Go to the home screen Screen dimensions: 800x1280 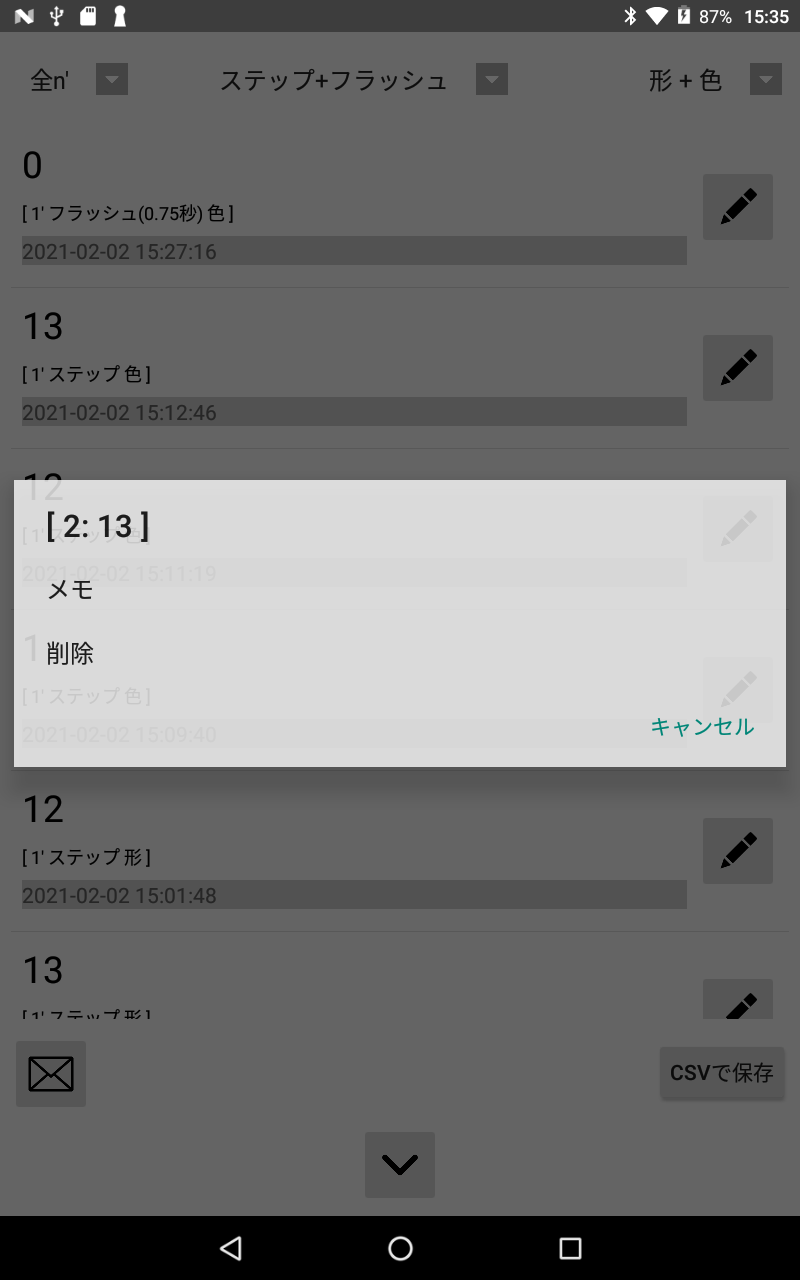(400, 1248)
